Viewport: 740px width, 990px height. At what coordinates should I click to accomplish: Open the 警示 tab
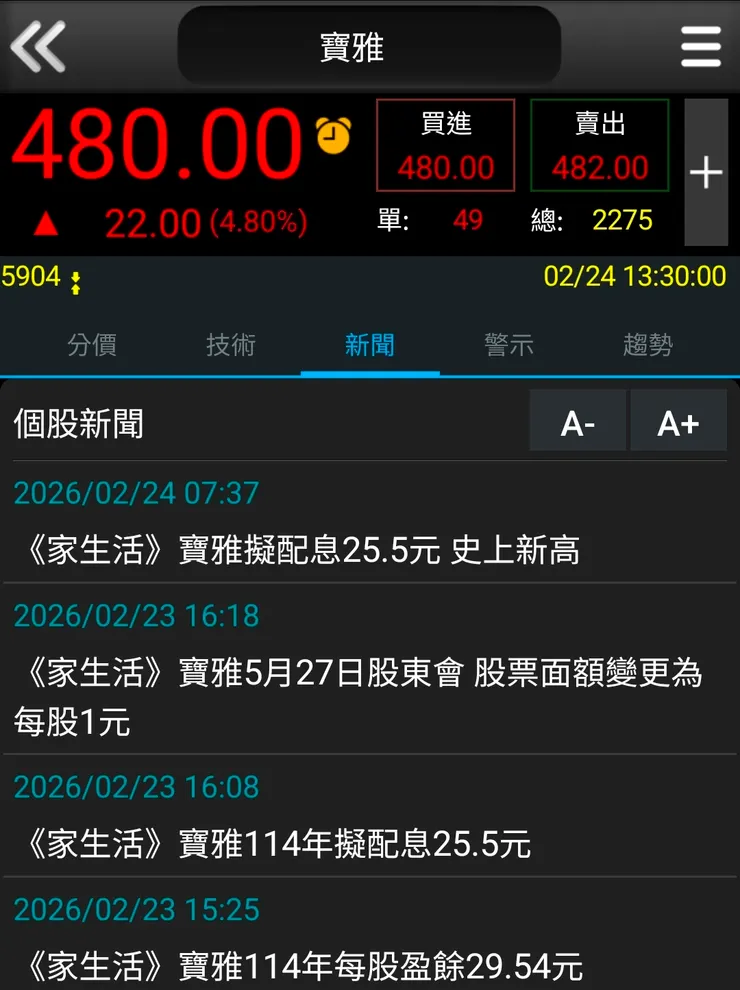point(507,345)
